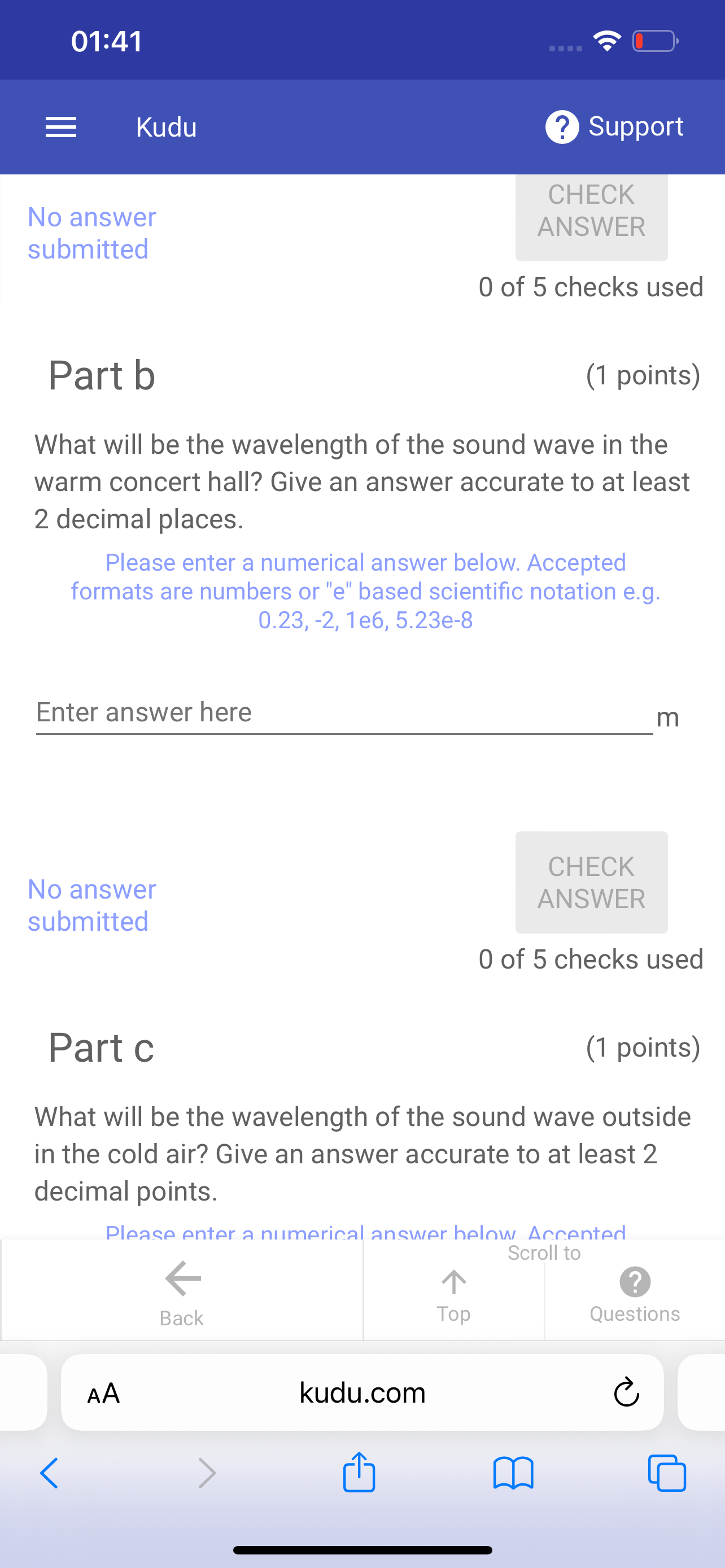Click the Support question mark icon
The height and width of the screenshot is (1568, 725).
click(562, 126)
